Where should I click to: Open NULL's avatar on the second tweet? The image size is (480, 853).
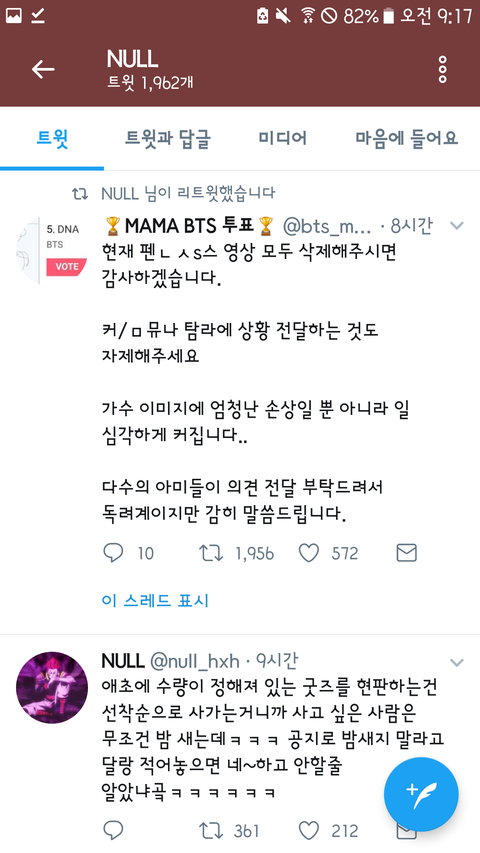point(52,688)
